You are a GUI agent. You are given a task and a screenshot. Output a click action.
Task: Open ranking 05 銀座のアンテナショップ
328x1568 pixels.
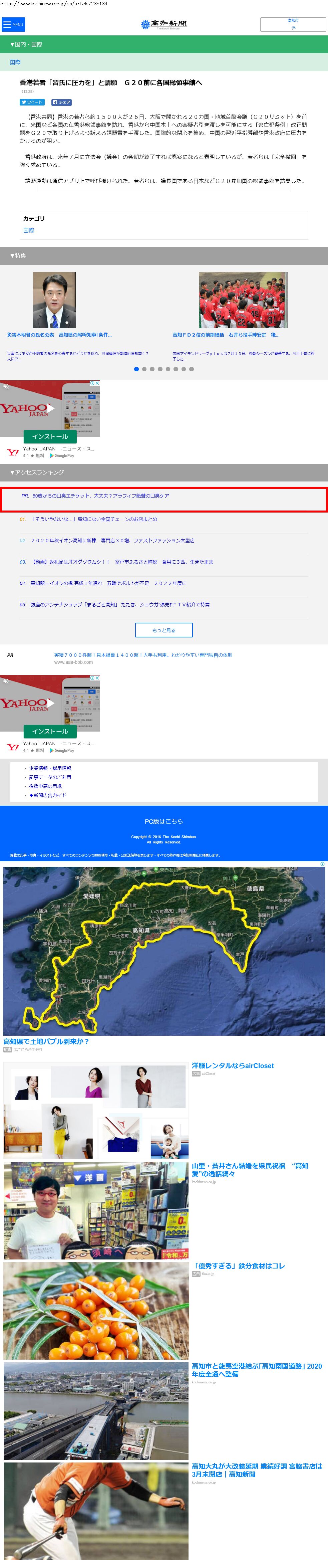pyautogui.click(x=120, y=604)
